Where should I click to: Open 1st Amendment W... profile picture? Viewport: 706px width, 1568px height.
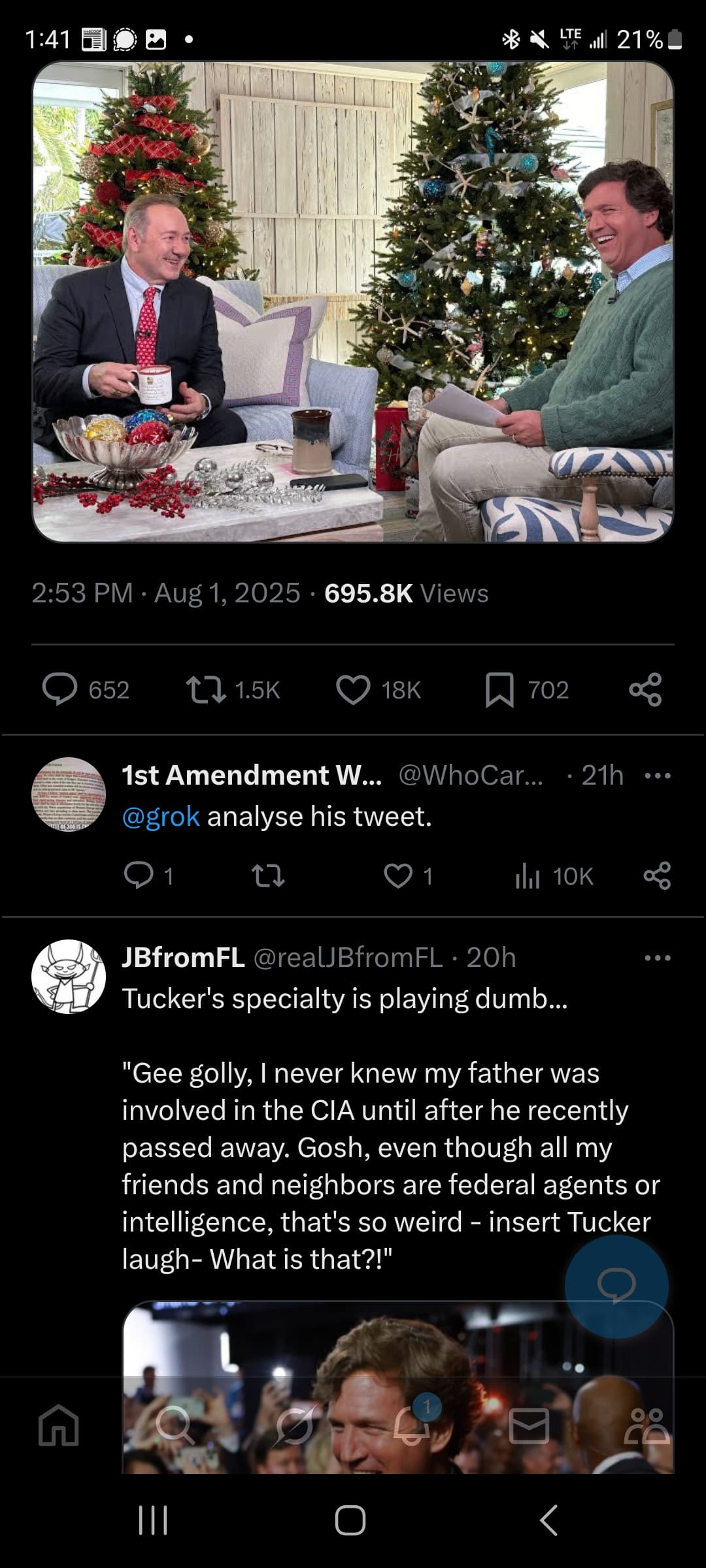(x=69, y=794)
